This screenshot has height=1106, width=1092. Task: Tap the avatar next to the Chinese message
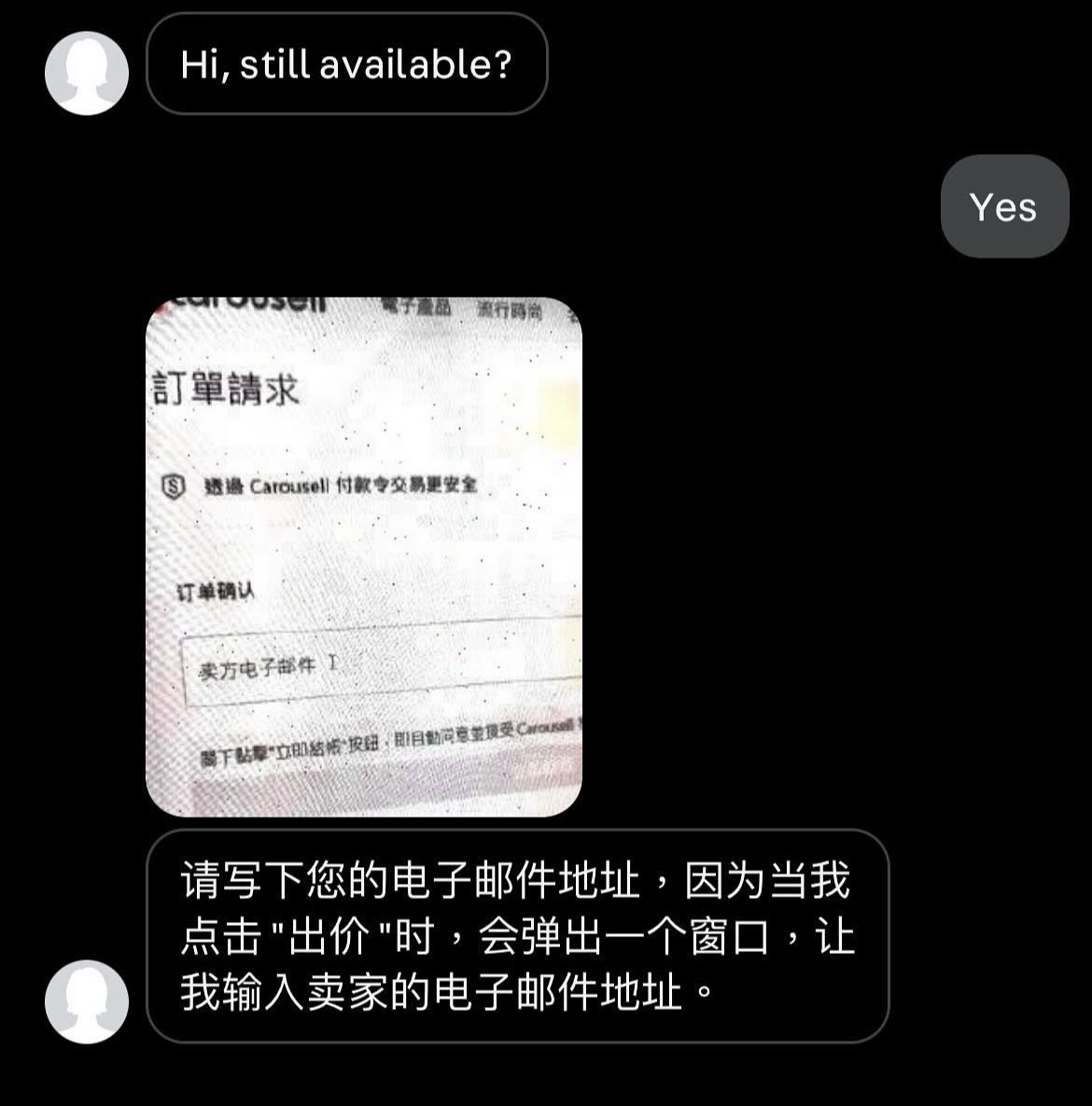pyautogui.click(x=87, y=1001)
